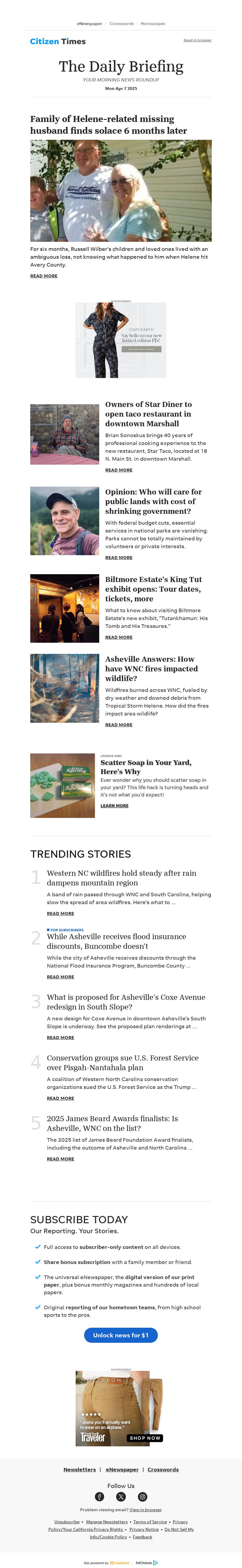Image resolution: width=242 pixels, height=1568 pixels.
Task: Open the Crosswords footer link
Action: tap(163, 1469)
